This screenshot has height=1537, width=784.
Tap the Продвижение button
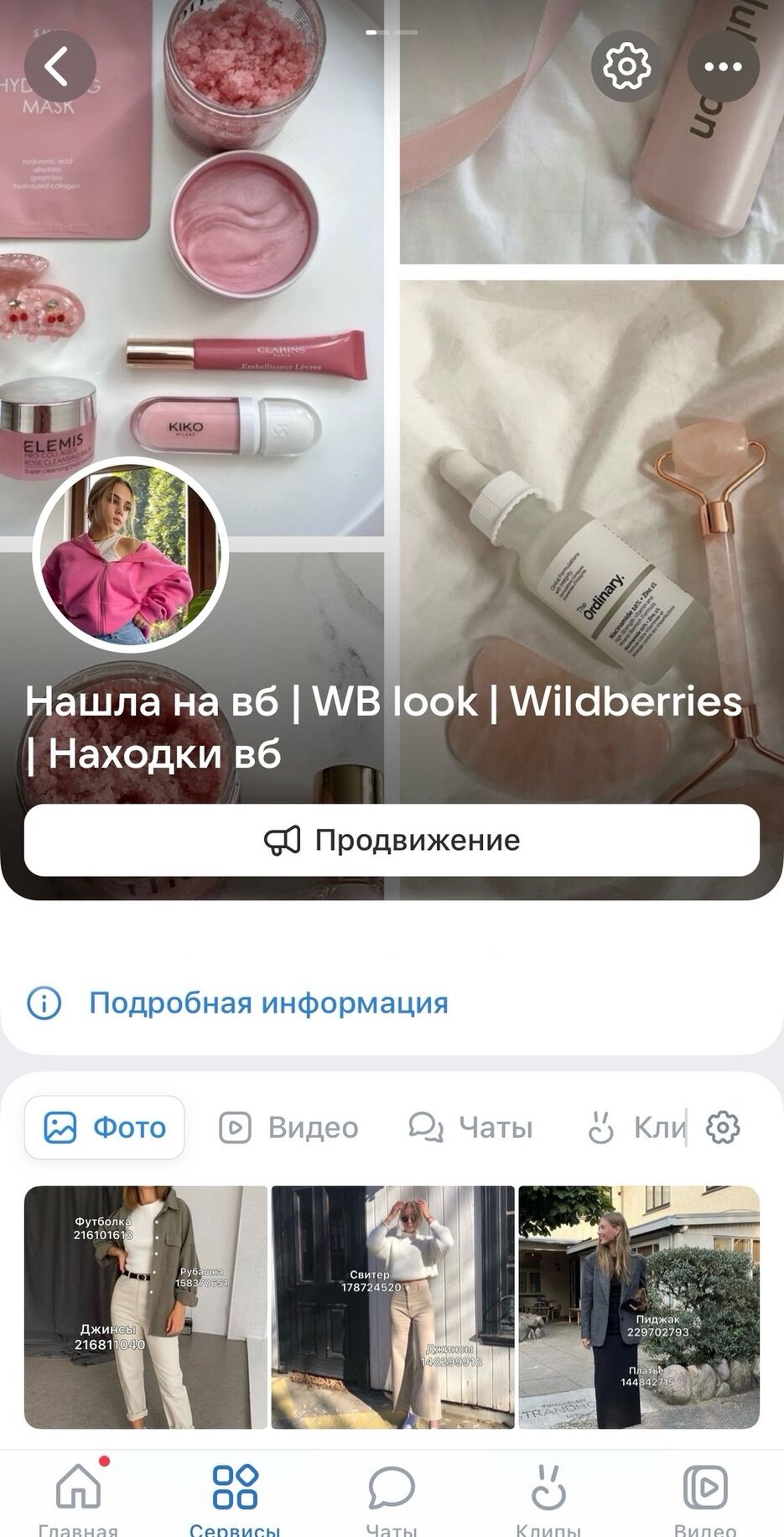point(392,840)
